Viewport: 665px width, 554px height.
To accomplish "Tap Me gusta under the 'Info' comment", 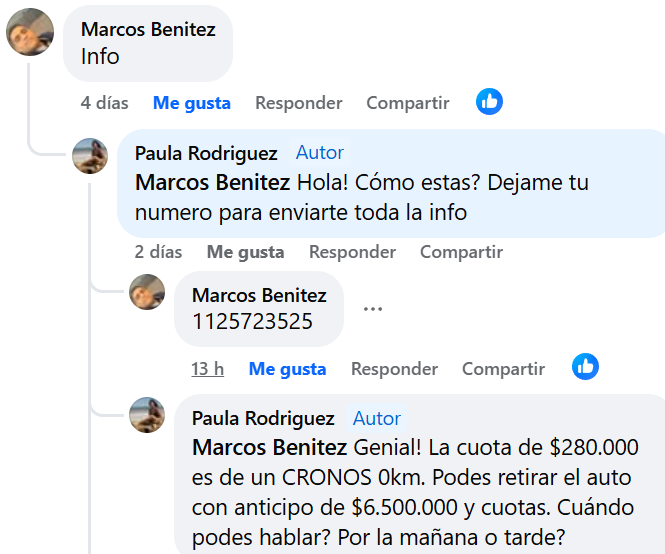I will pos(191,103).
